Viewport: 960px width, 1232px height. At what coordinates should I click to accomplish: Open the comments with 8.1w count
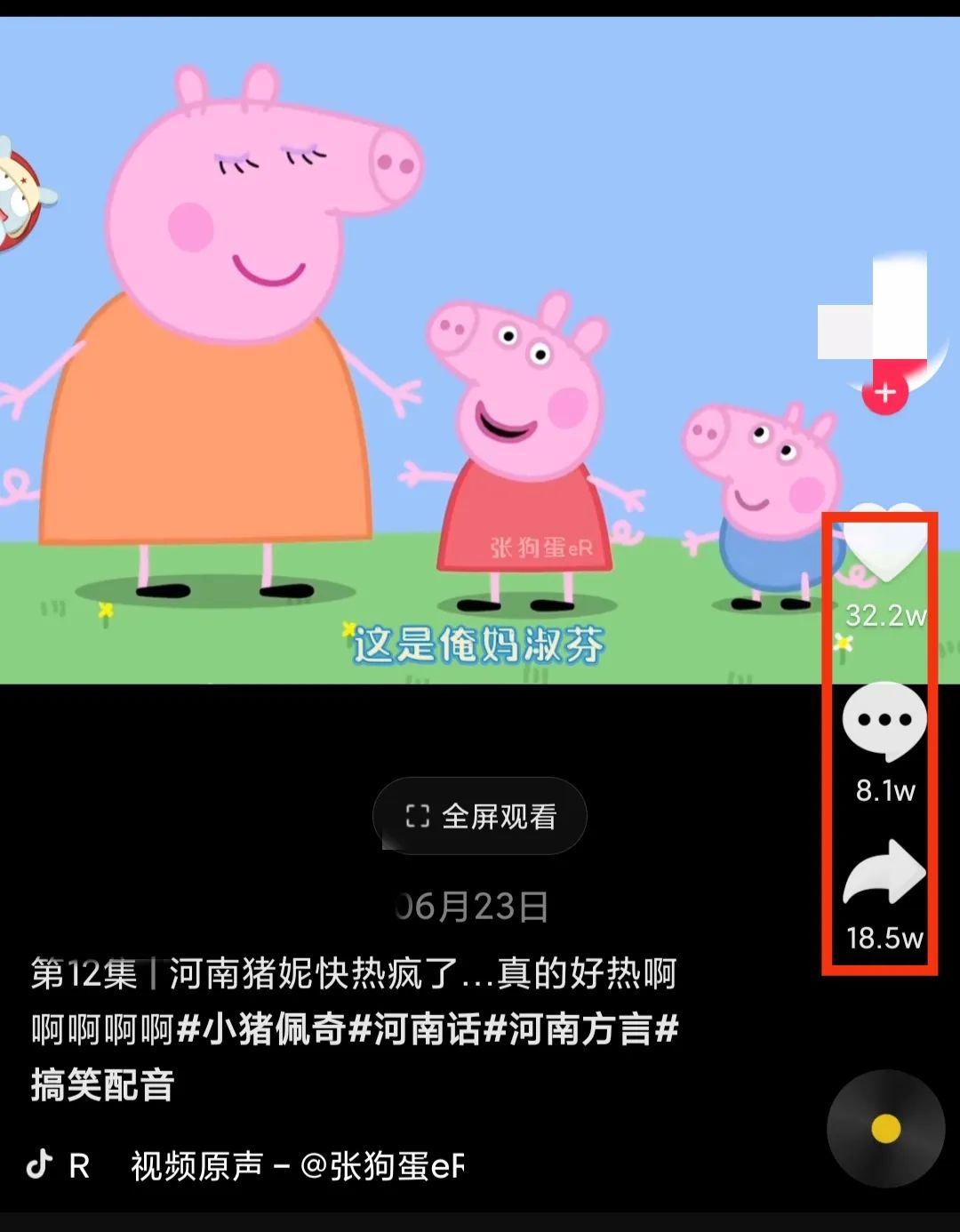coord(884,721)
